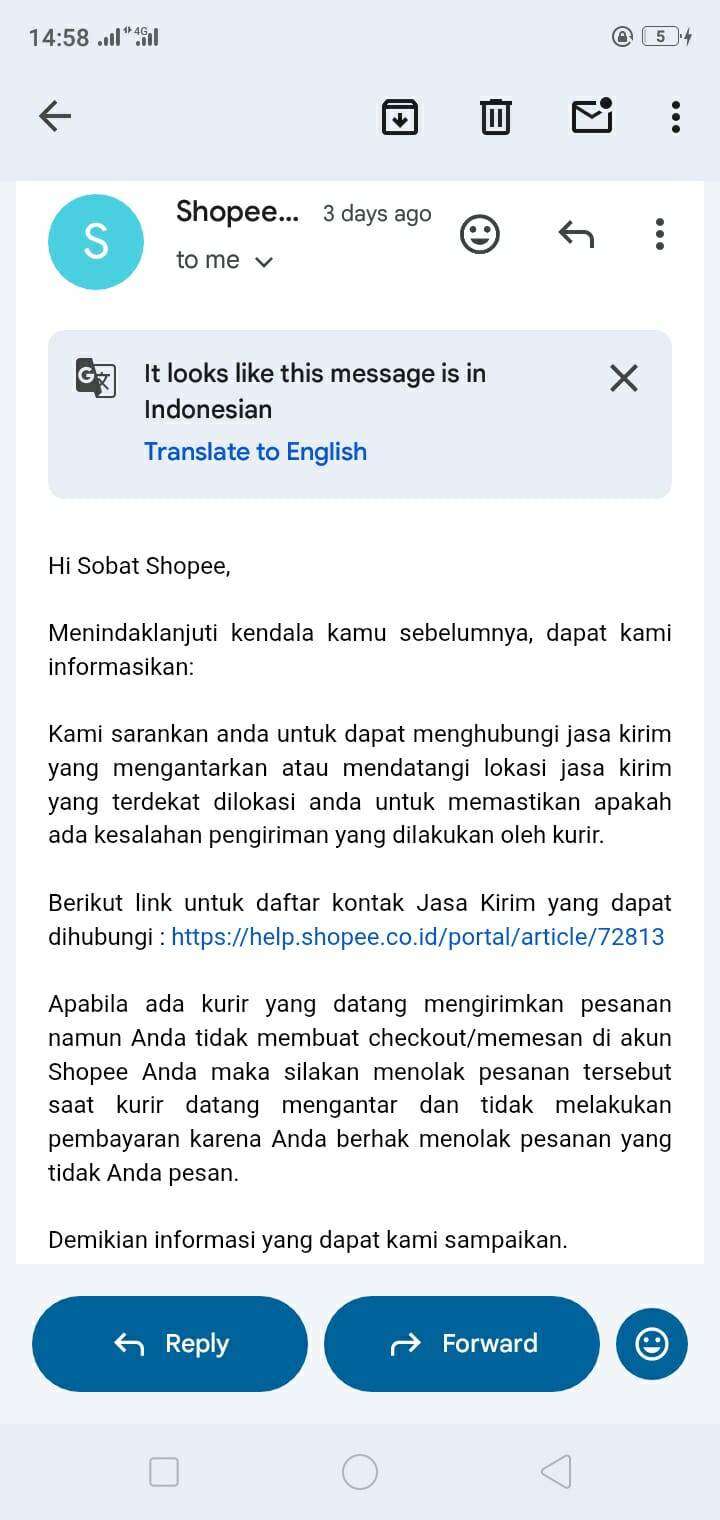Add emoji reaction beside the sender name
This screenshot has height=1520, width=720.
point(480,235)
